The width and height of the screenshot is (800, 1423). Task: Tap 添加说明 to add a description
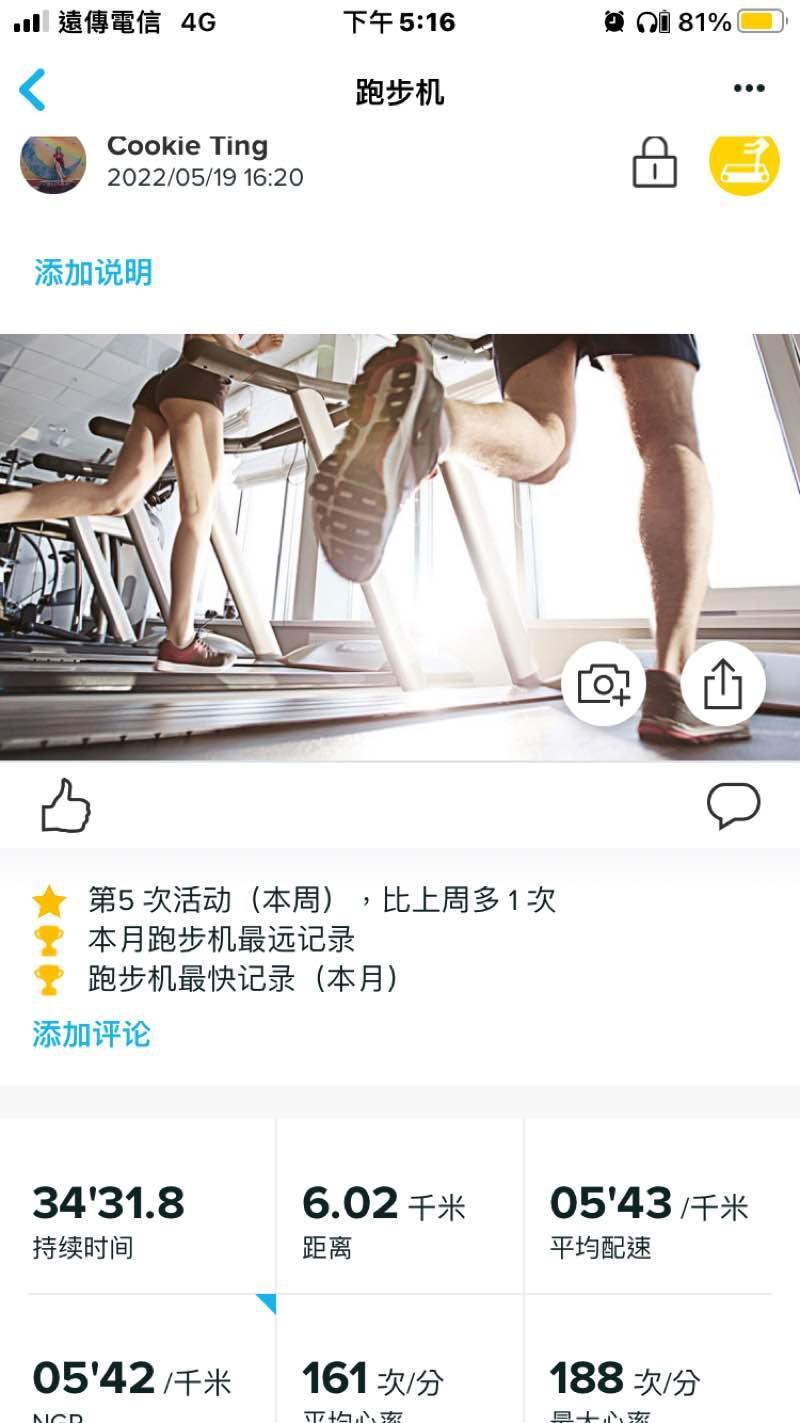(93, 272)
